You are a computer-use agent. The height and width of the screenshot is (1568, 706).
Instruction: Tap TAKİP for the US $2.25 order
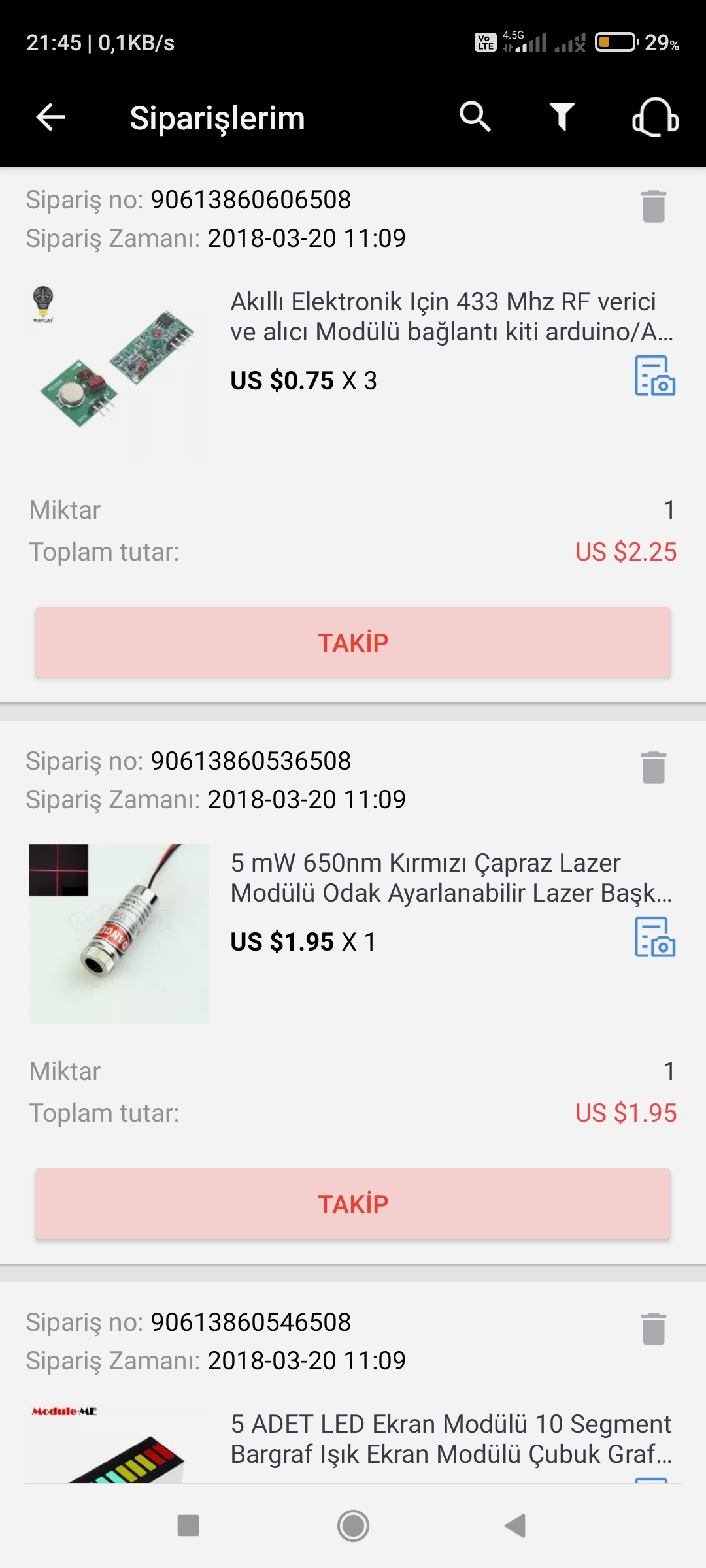(x=353, y=643)
